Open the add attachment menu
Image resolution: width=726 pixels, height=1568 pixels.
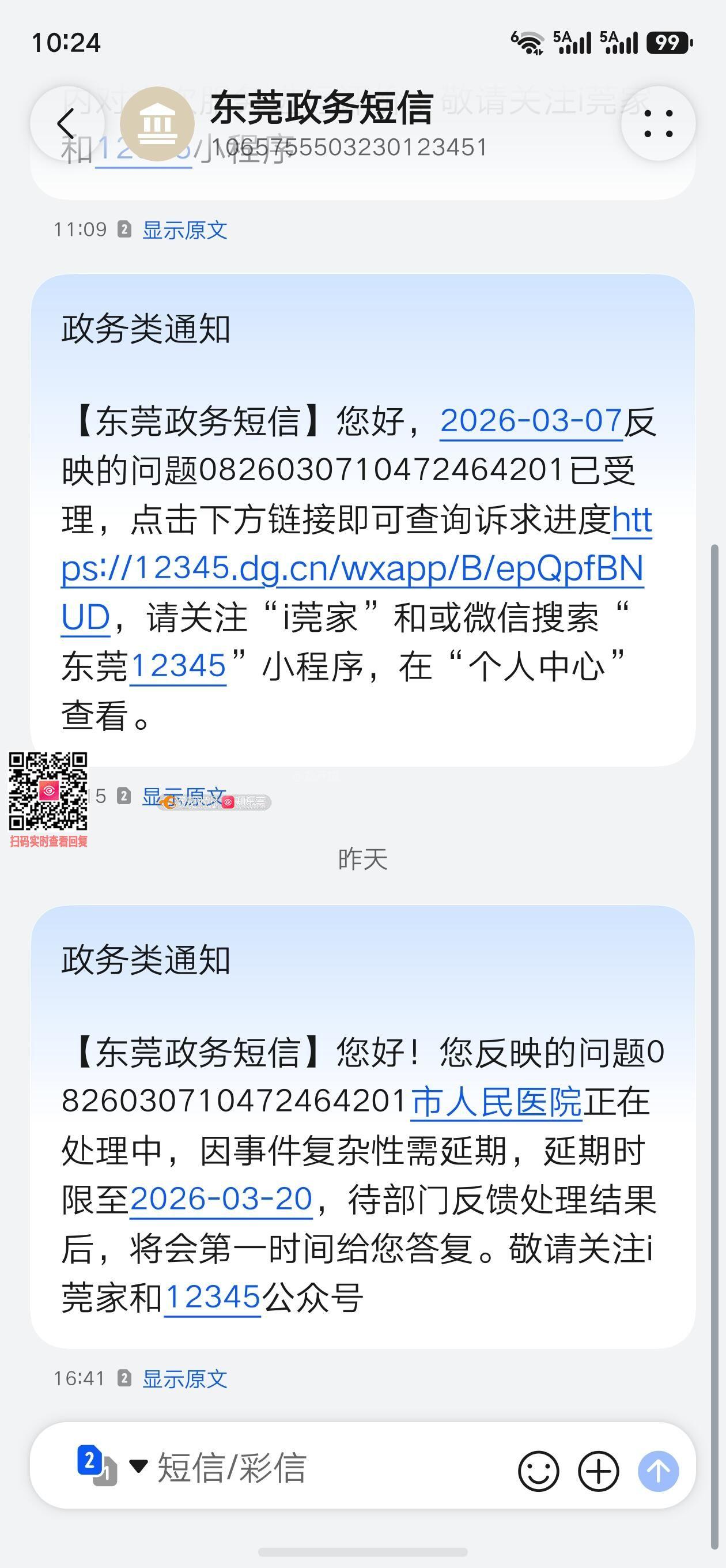click(598, 1471)
